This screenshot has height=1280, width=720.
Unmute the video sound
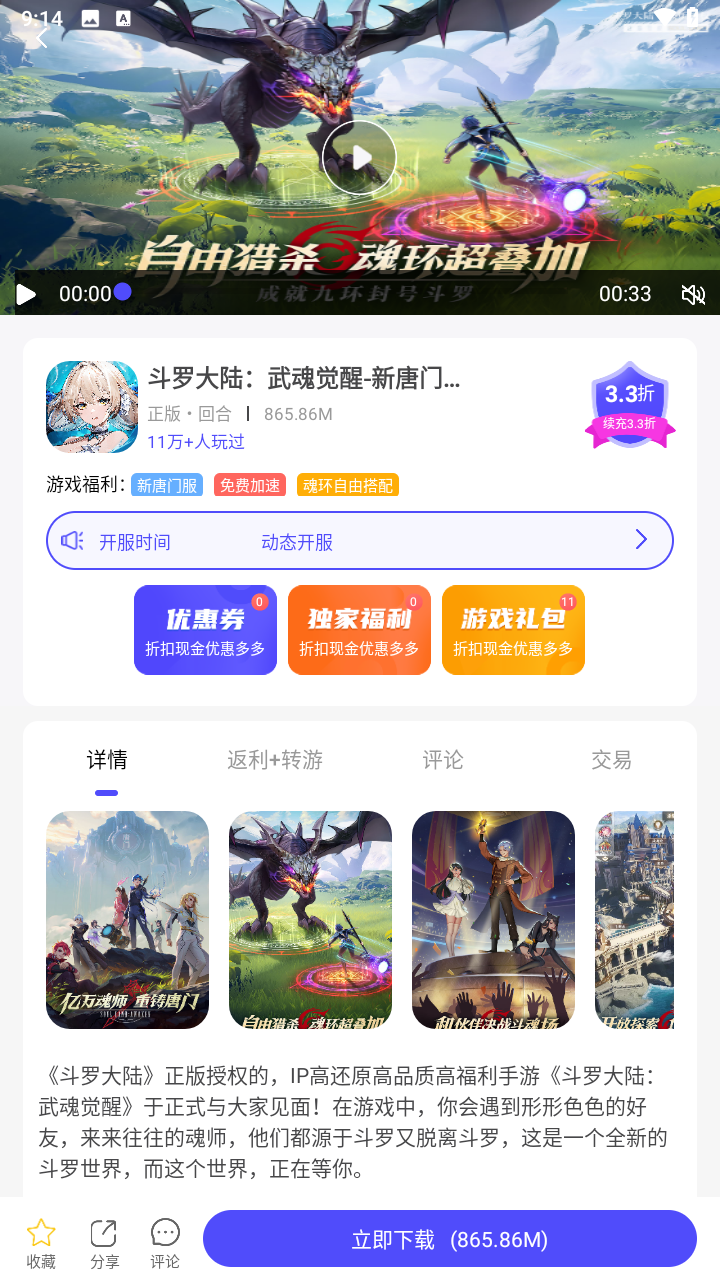coord(692,294)
